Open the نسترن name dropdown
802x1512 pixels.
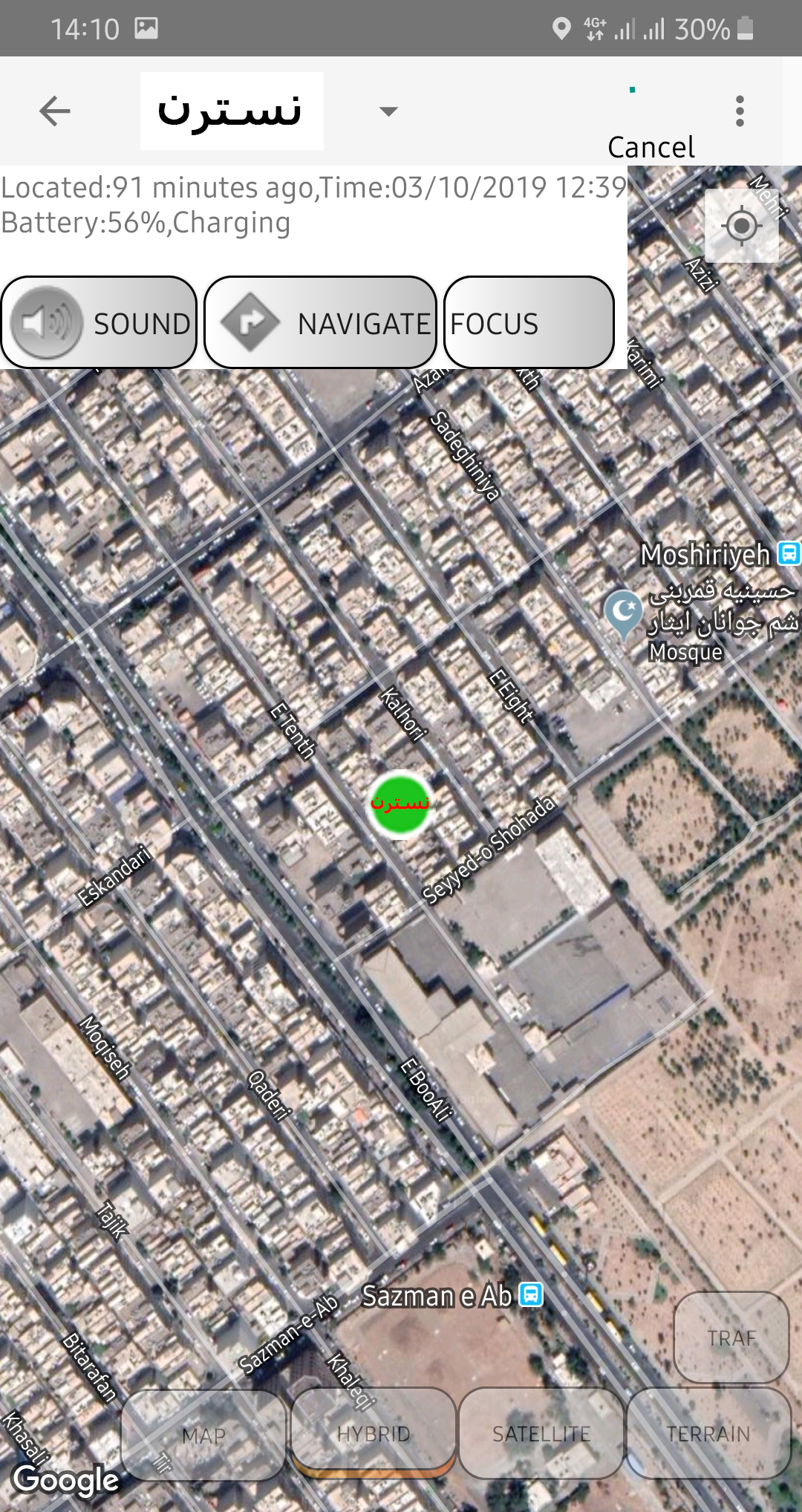point(387,111)
